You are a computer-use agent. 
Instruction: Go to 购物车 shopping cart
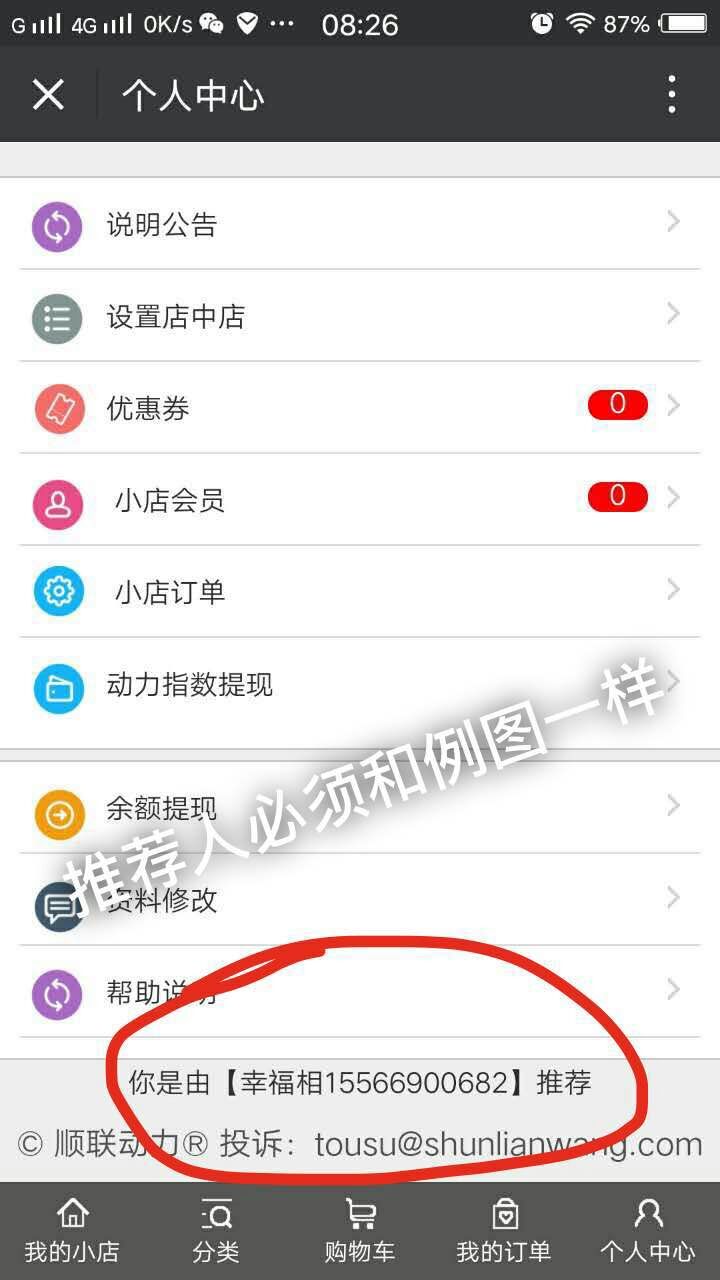click(360, 1231)
